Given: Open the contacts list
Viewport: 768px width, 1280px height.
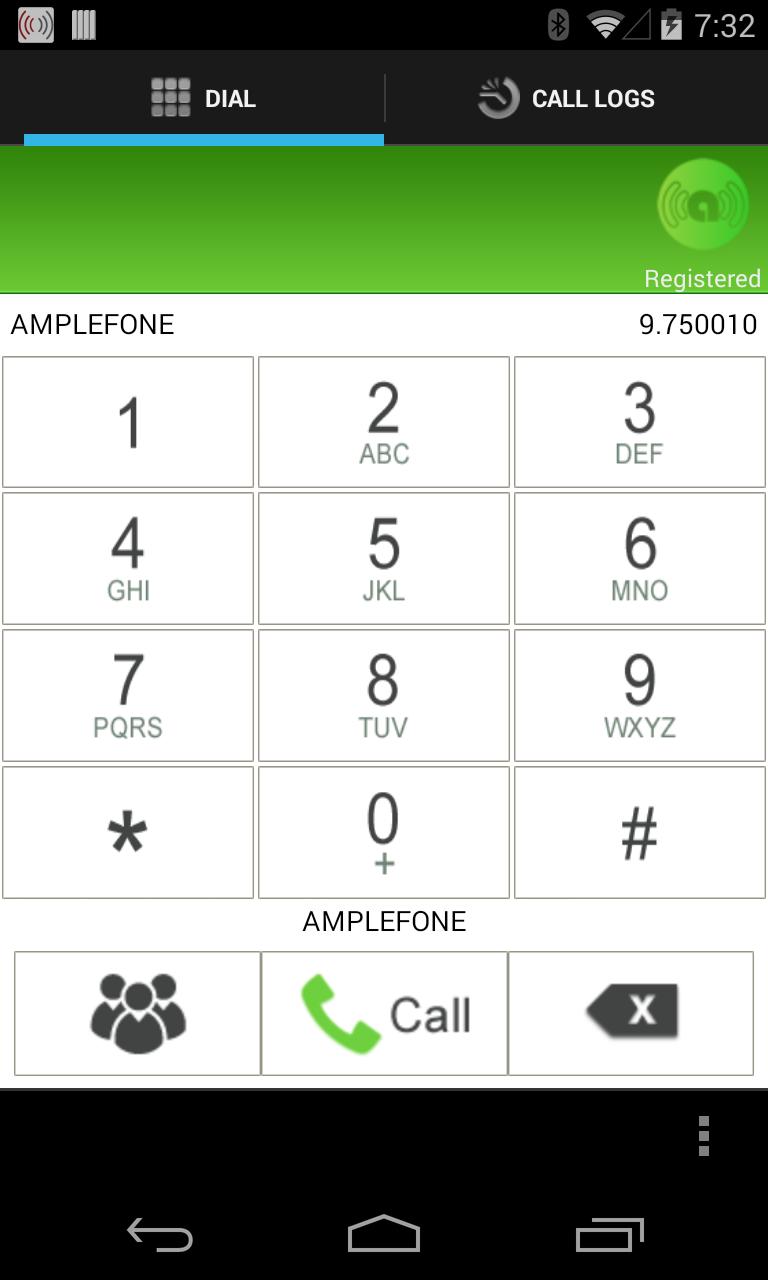Looking at the screenshot, I should pyautogui.click(x=138, y=1013).
